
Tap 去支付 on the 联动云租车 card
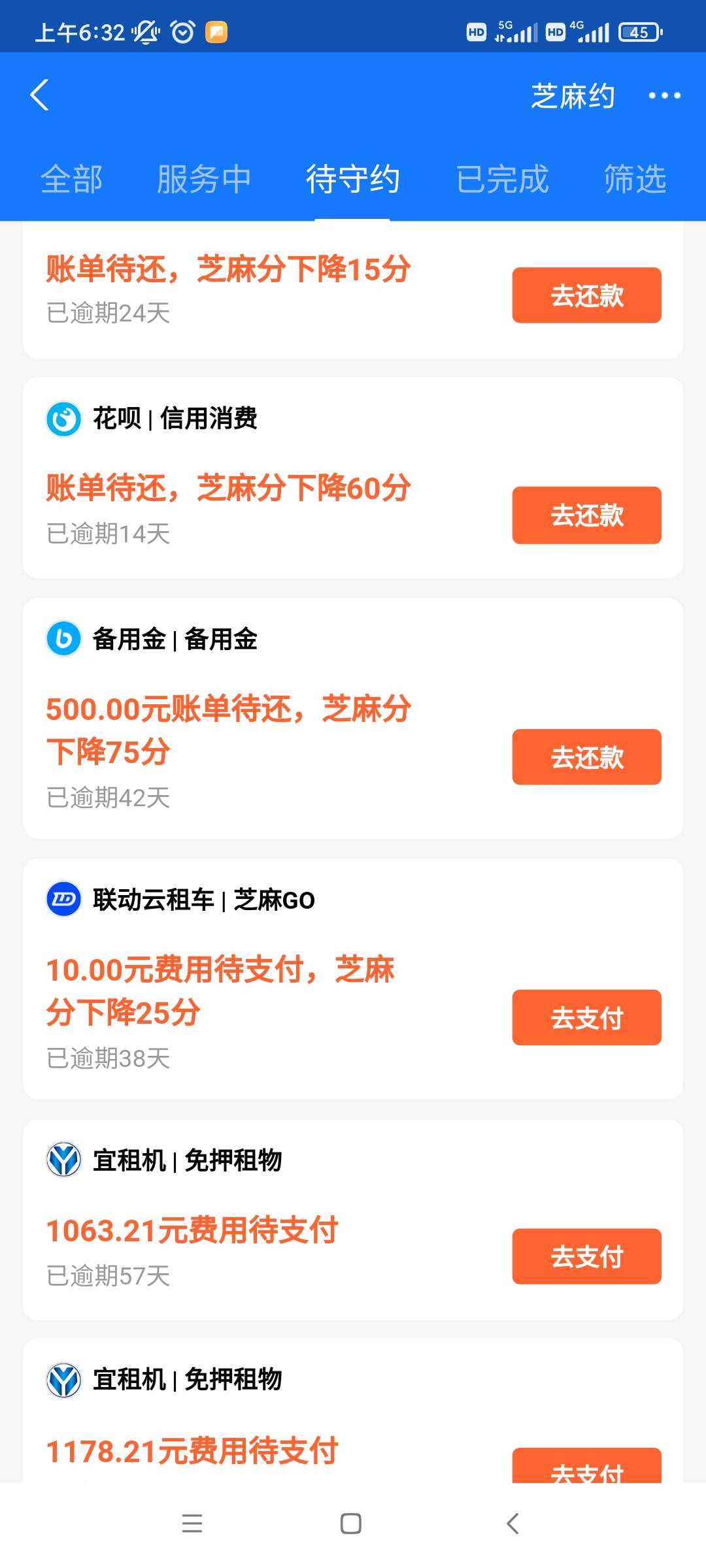click(x=586, y=1017)
